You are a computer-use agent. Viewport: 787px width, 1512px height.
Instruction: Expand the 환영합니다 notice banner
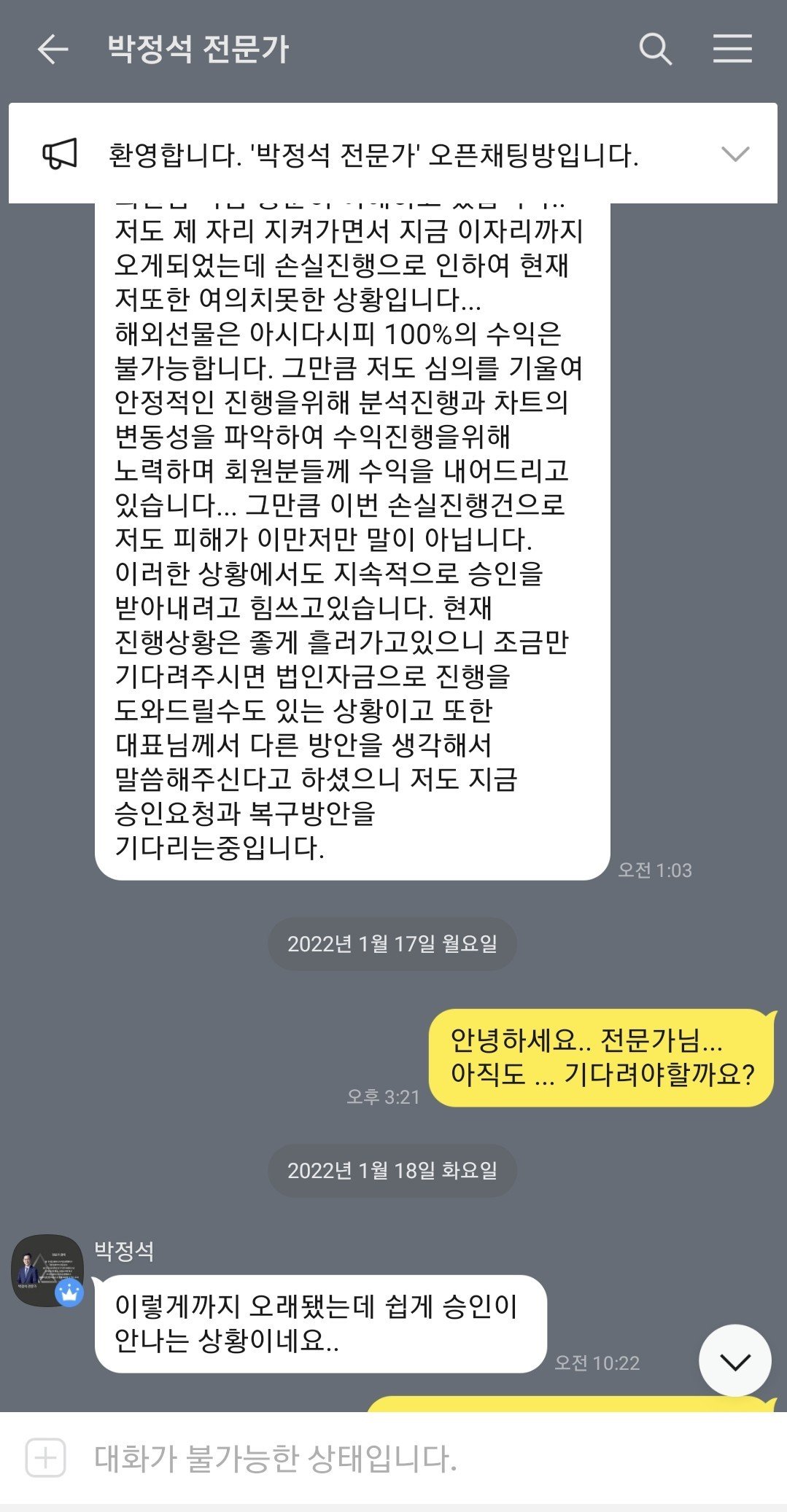(x=734, y=154)
